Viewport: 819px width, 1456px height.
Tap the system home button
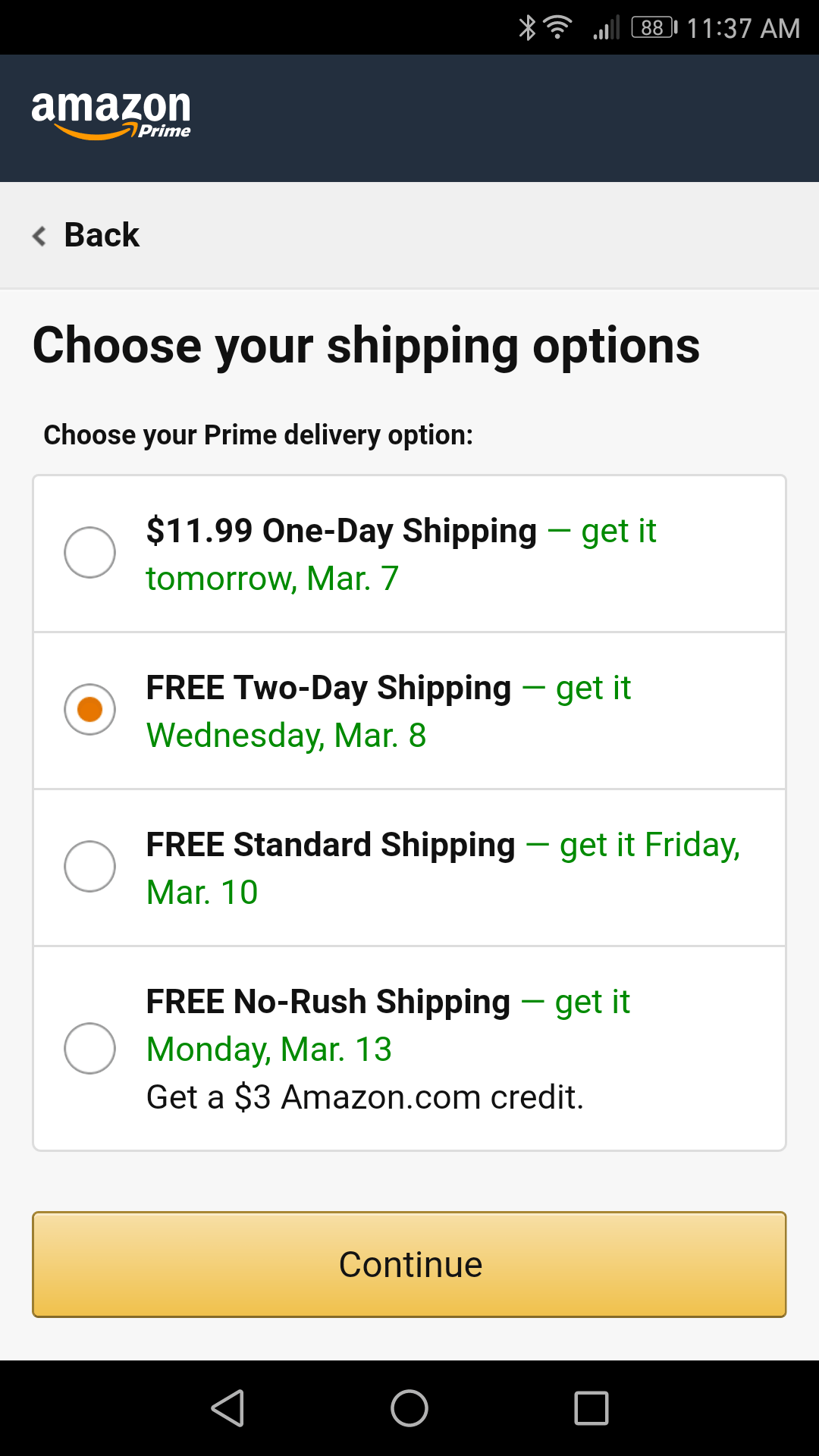pyautogui.click(x=409, y=1408)
